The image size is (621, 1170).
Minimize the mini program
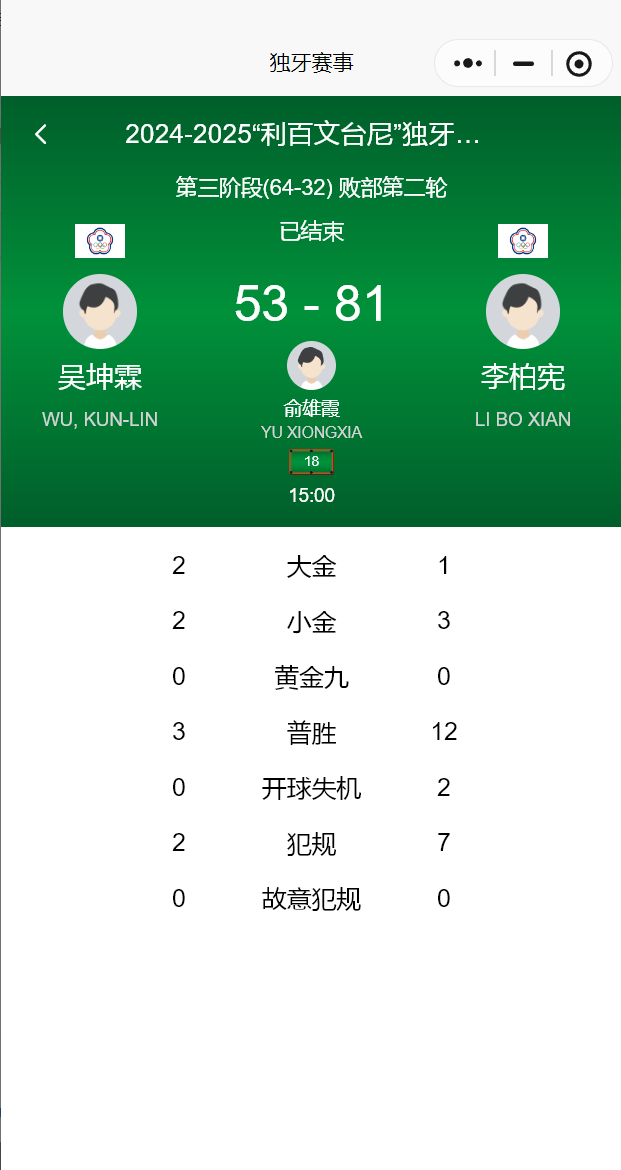[523, 64]
